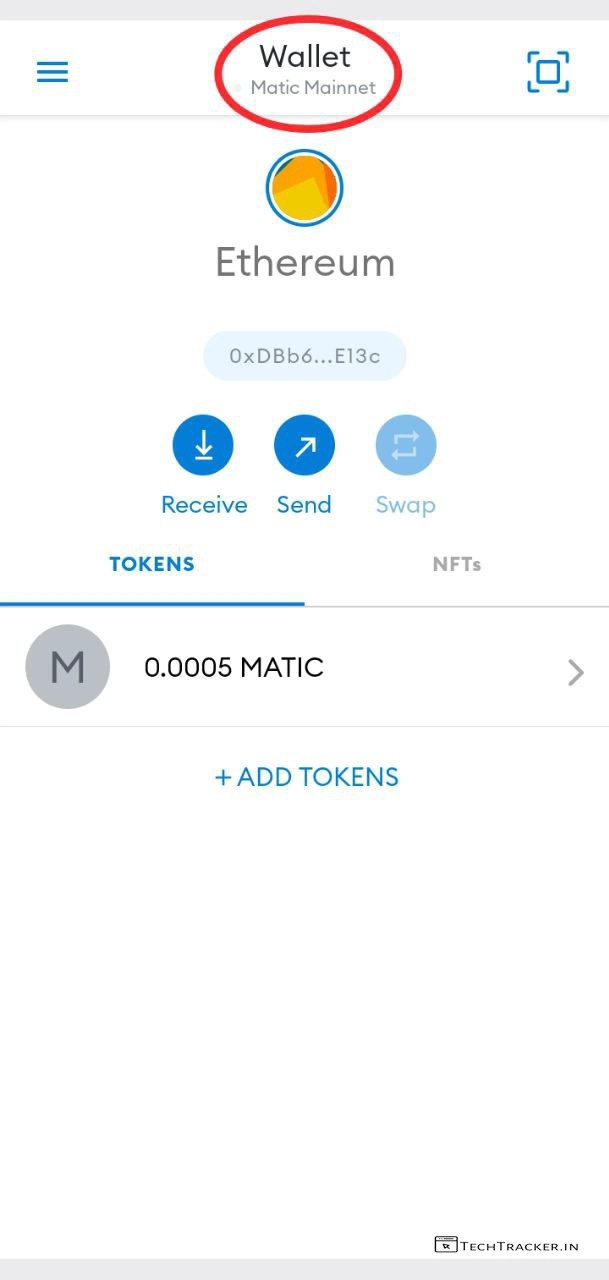
Task: Copy the 0xDBb6...E13c wallet address
Action: [305, 356]
